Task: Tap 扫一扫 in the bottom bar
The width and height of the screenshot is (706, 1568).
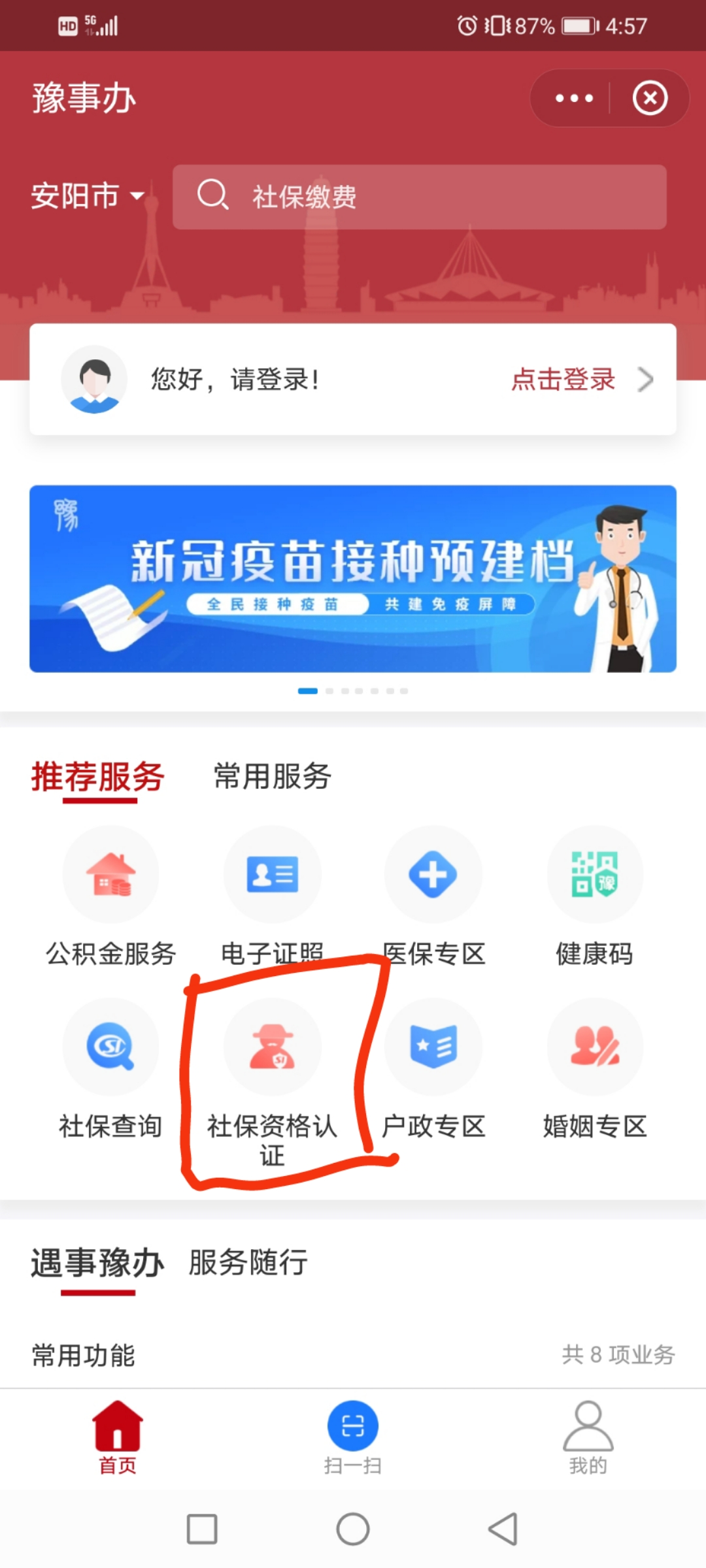Action: (x=353, y=1437)
